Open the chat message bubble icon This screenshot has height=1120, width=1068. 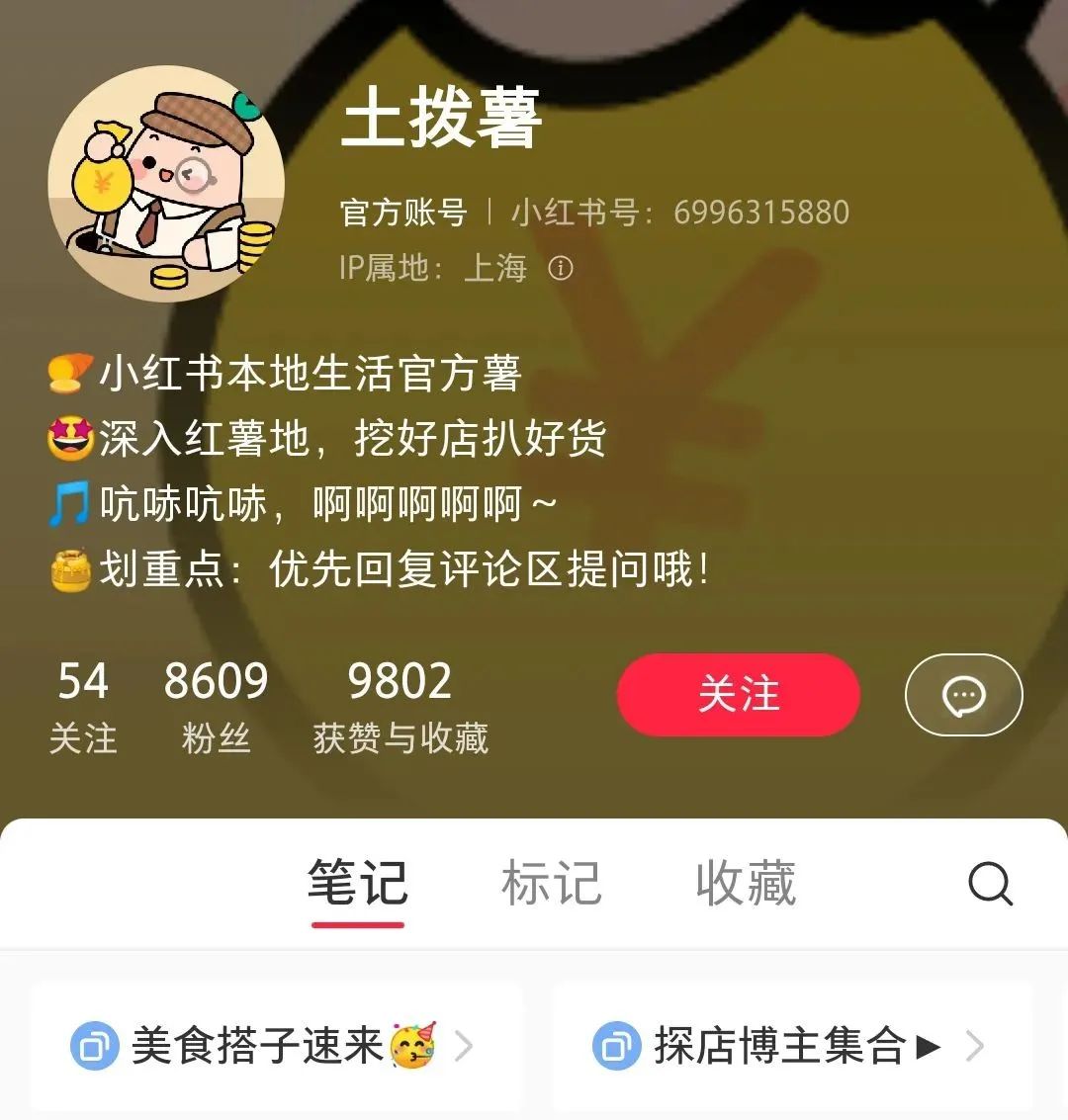tap(963, 694)
